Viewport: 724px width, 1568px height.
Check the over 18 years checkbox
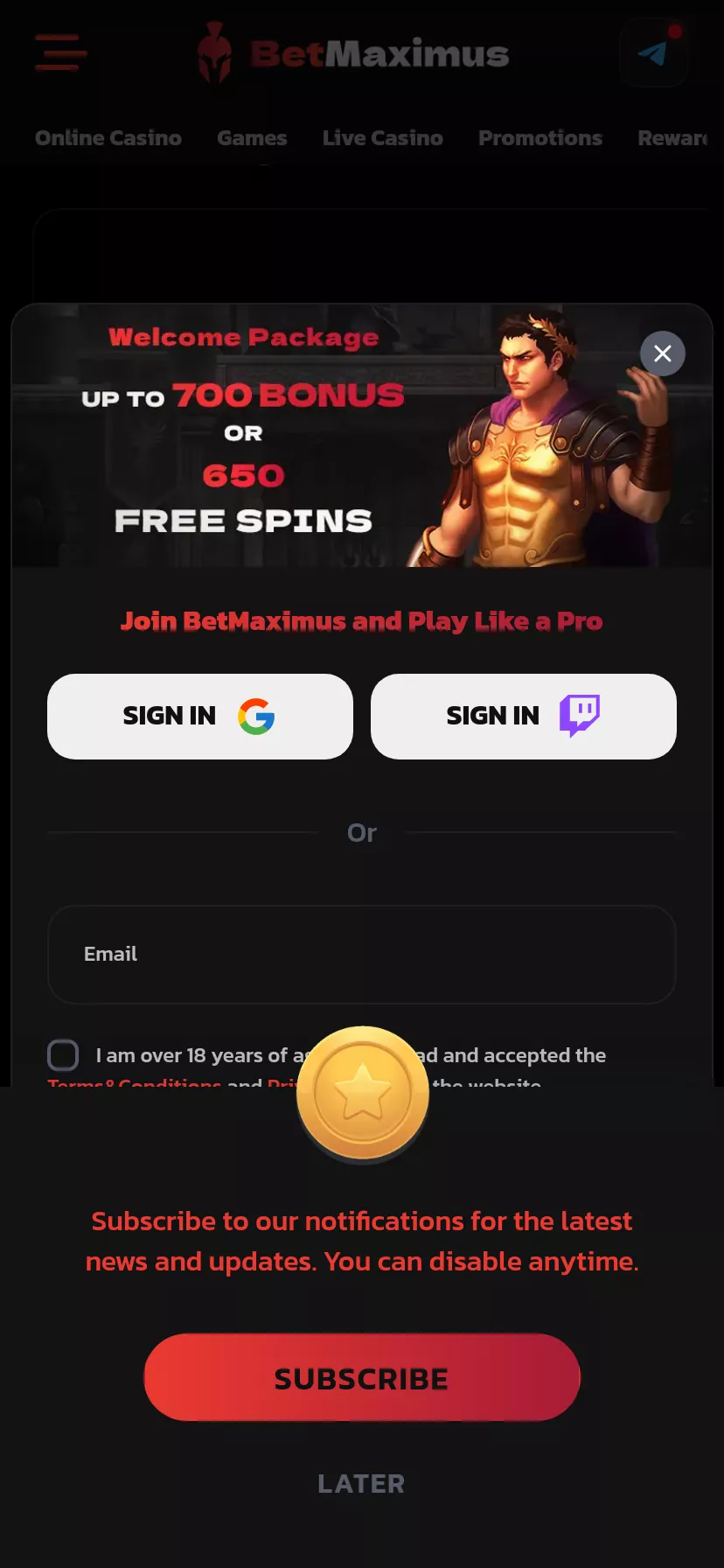(x=63, y=1055)
